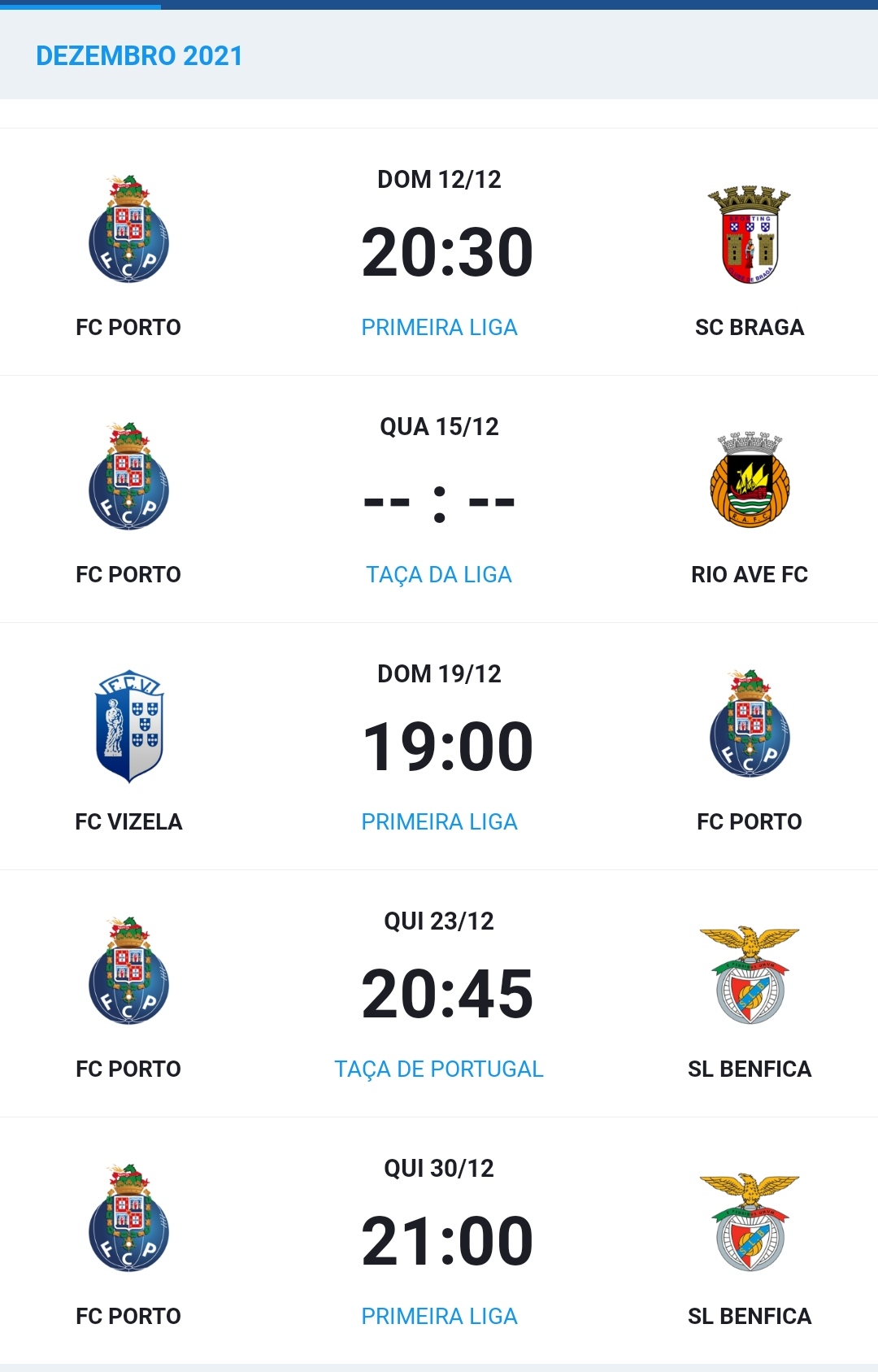Select the 30/12 Primeira Liga match against Benfica
Screen dimensions: 878x1372
pos(439,1241)
